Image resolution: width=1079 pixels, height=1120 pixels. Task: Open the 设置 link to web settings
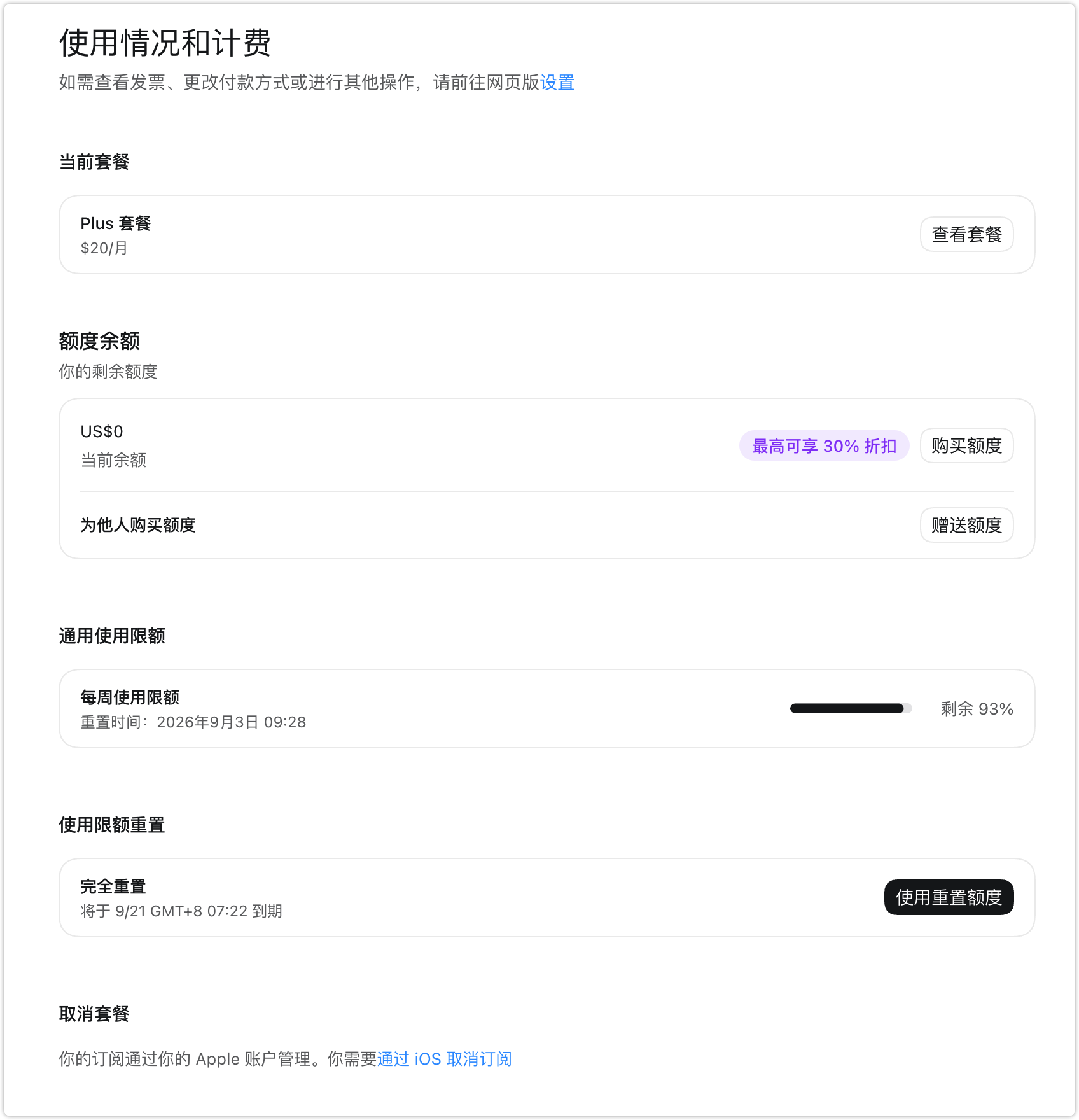pos(557,83)
